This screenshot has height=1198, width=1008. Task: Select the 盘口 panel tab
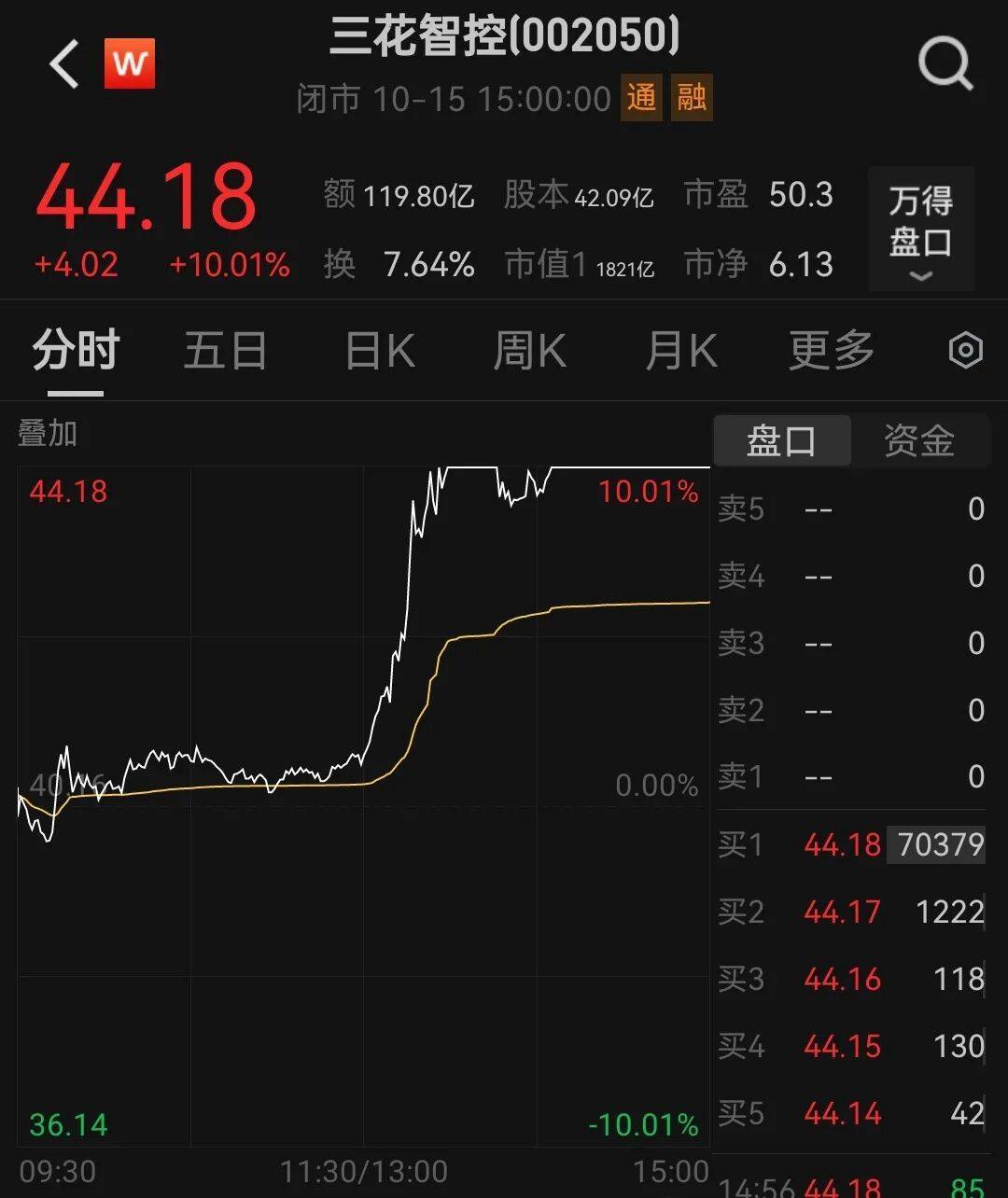point(781,440)
